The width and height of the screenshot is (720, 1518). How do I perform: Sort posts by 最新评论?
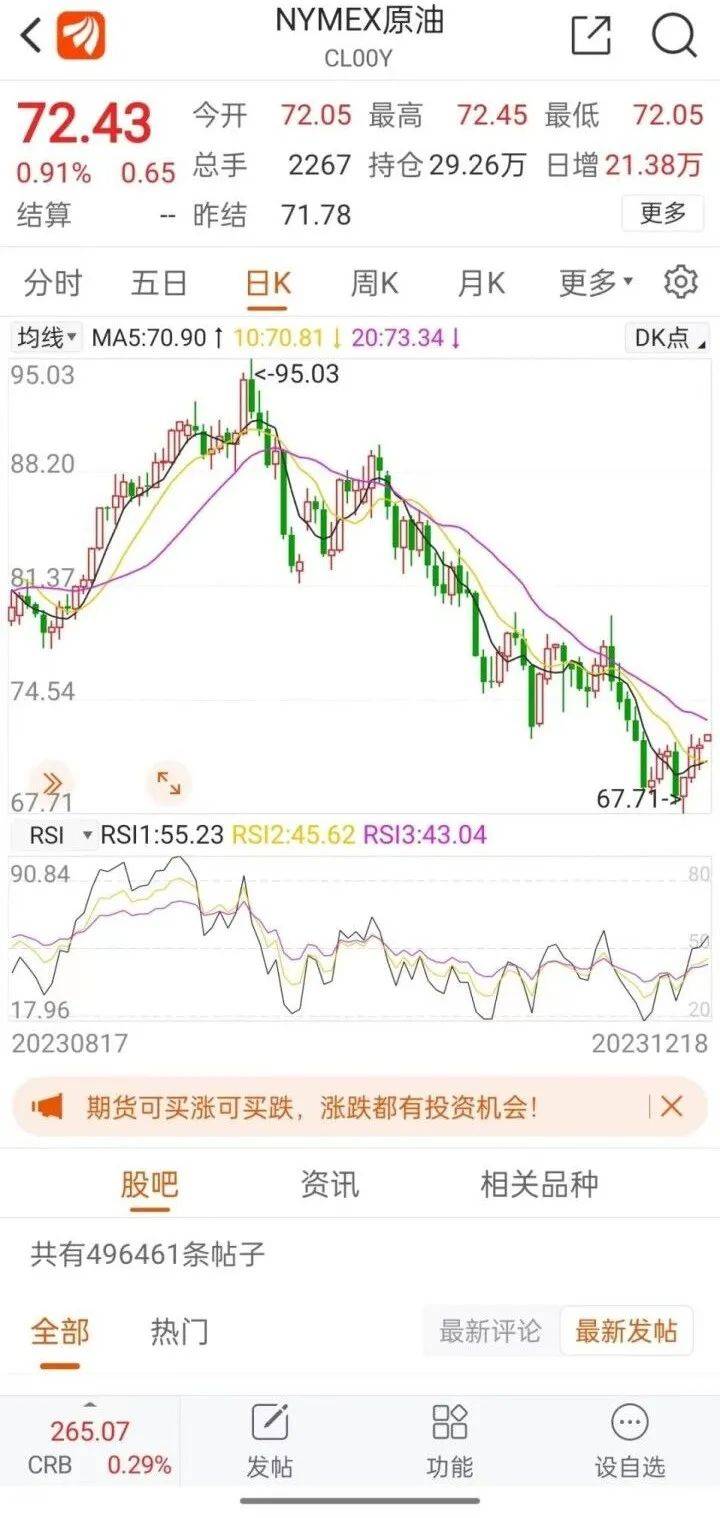(490, 1332)
